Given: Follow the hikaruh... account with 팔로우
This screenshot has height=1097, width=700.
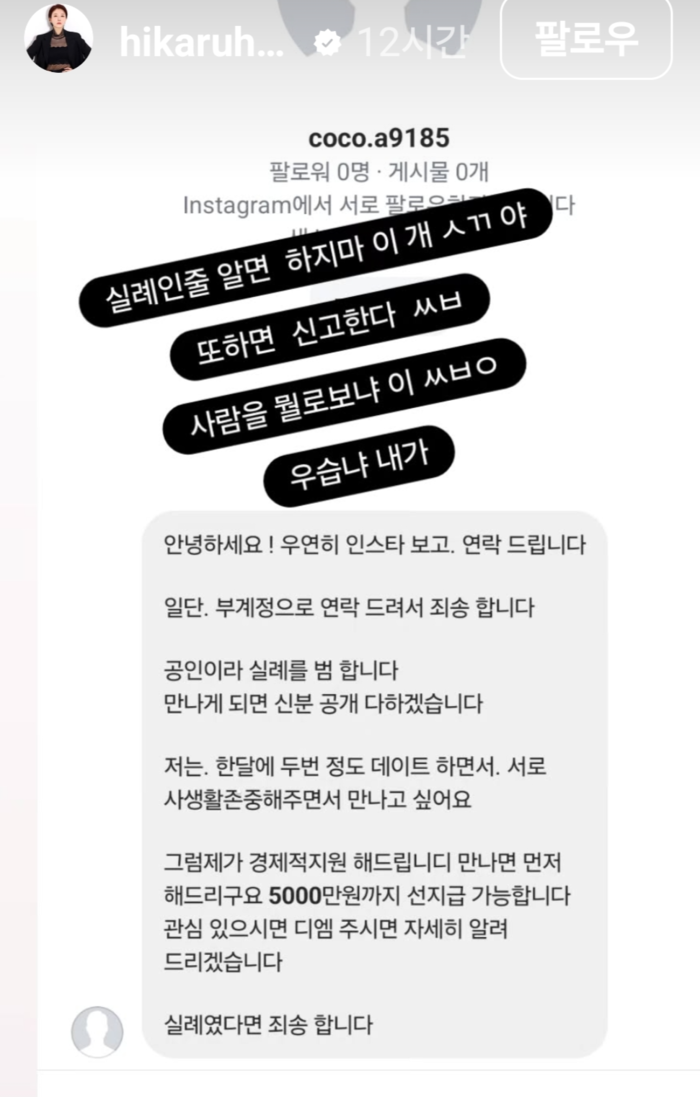Looking at the screenshot, I should point(585,40).
